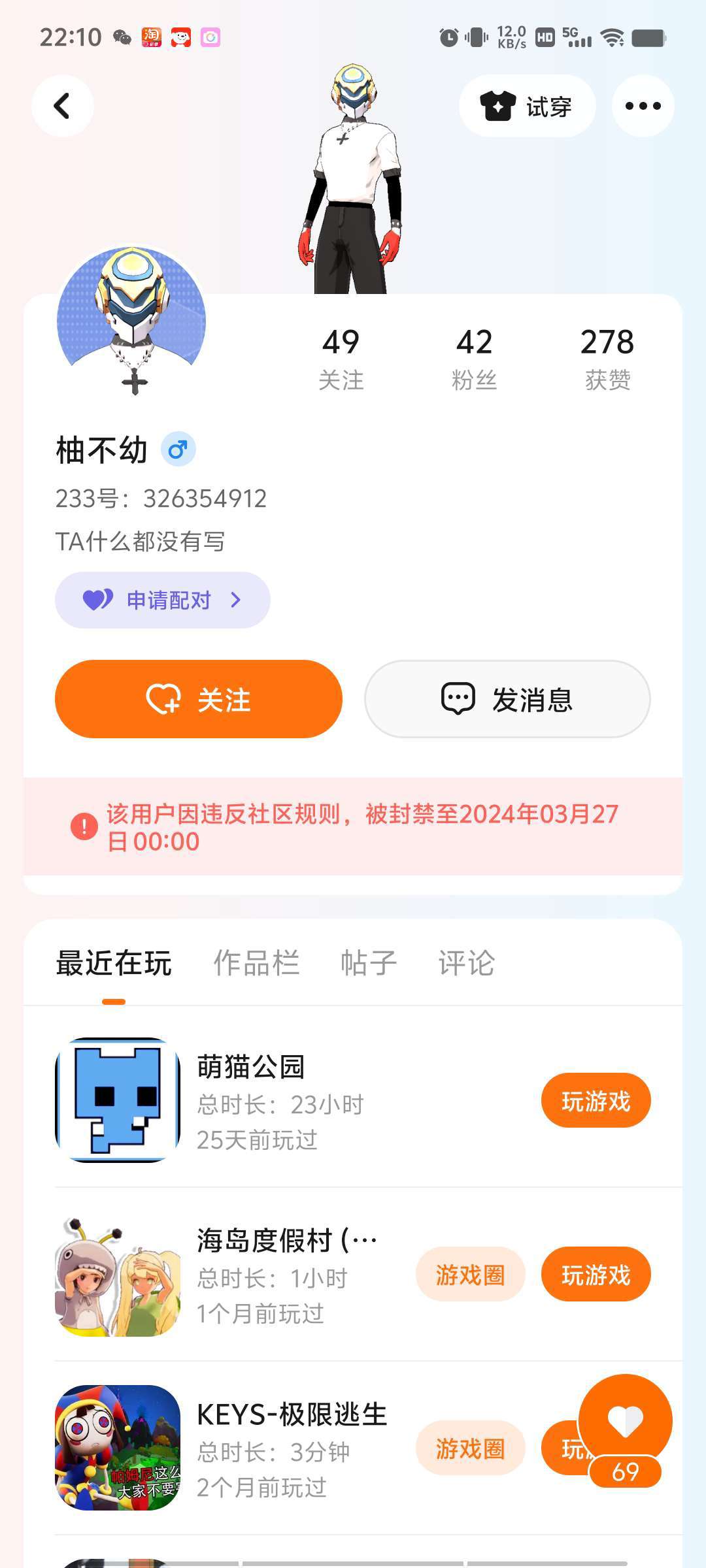The height and width of the screenshot is (1568, 706).
Task: Open the three-dot overflow menu
Action: [x=643, y=106]
